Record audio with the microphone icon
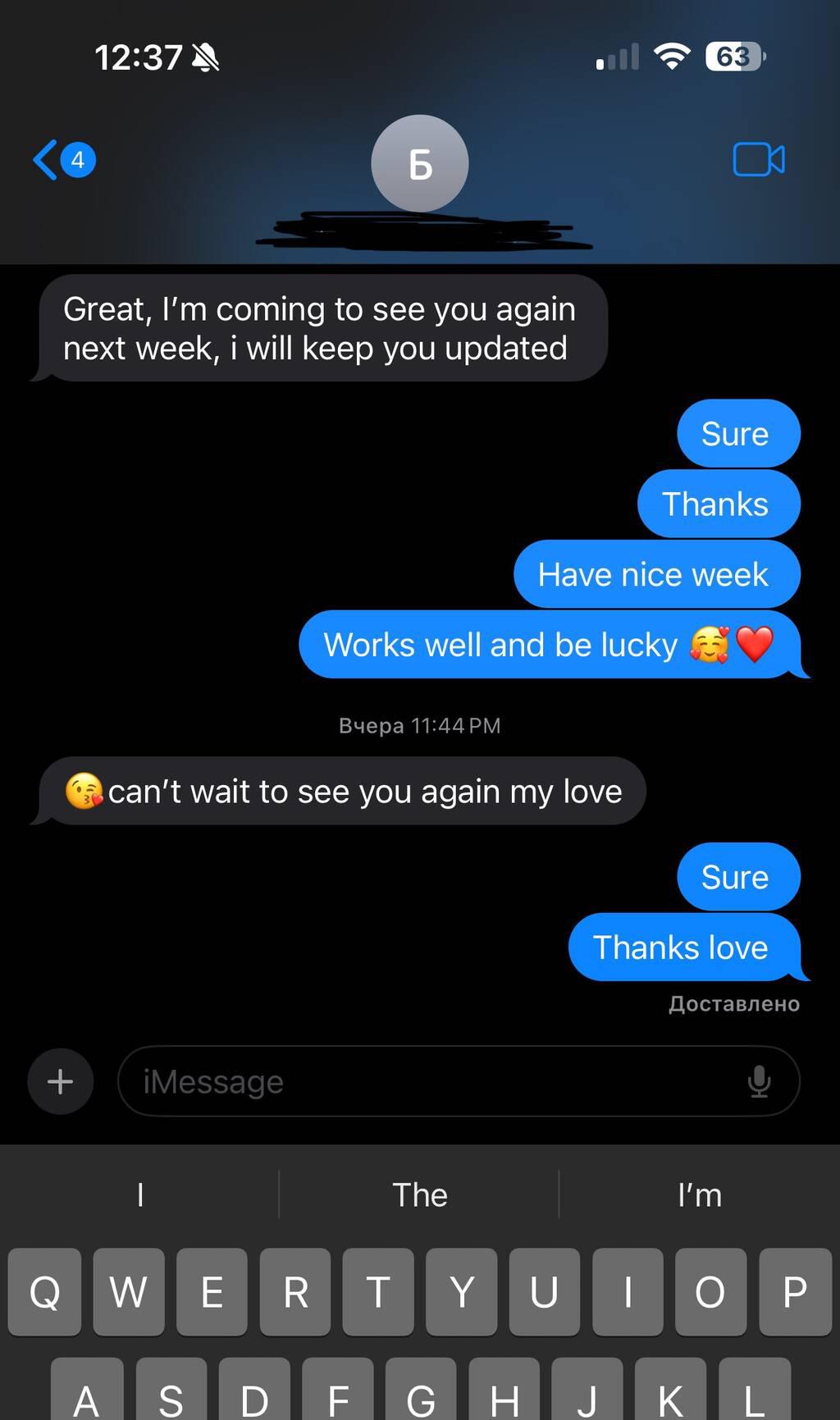The image size is (840, 1420). click(x=760, y=1082)
